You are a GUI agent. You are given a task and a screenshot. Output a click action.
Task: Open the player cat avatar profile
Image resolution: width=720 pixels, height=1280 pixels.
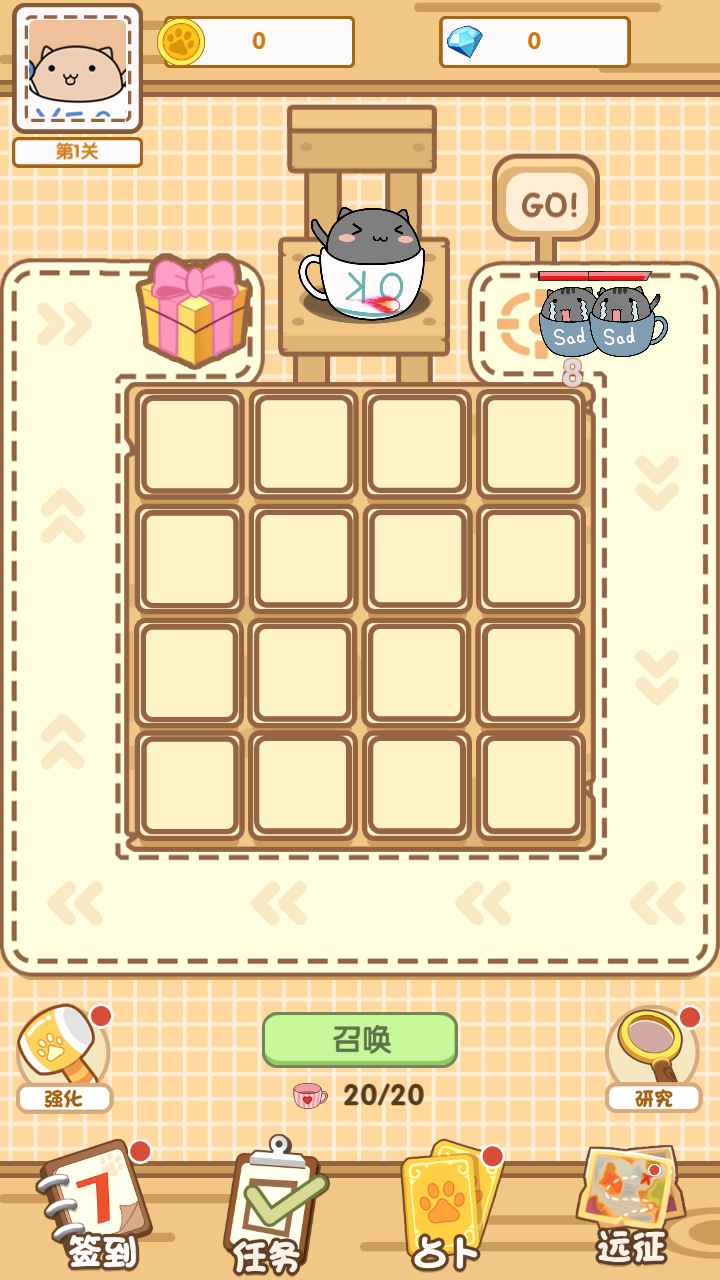[x=77, y=70]
